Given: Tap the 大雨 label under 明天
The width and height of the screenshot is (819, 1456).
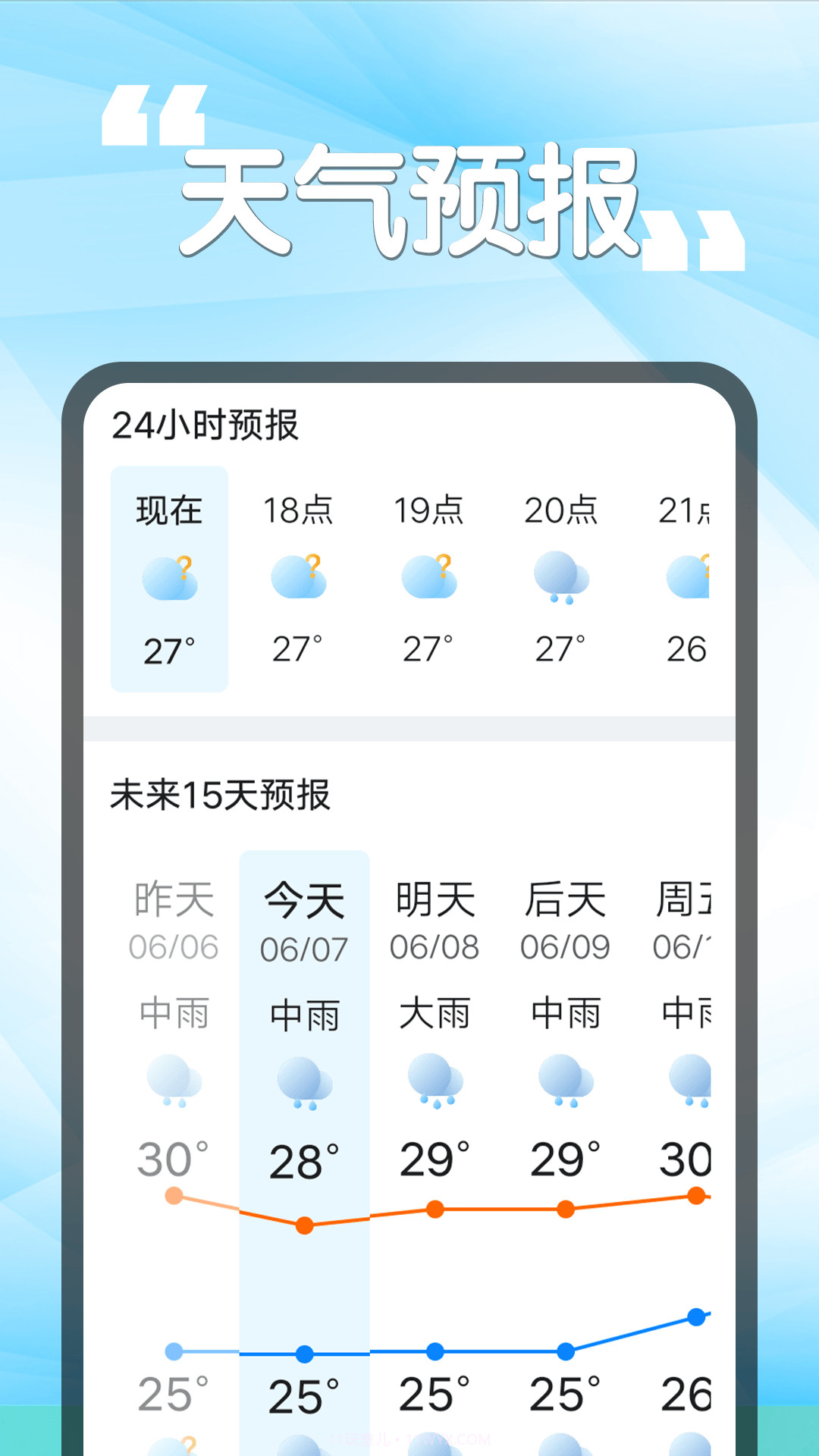Looking at the screenshot, I should (x=434, y=1012).
